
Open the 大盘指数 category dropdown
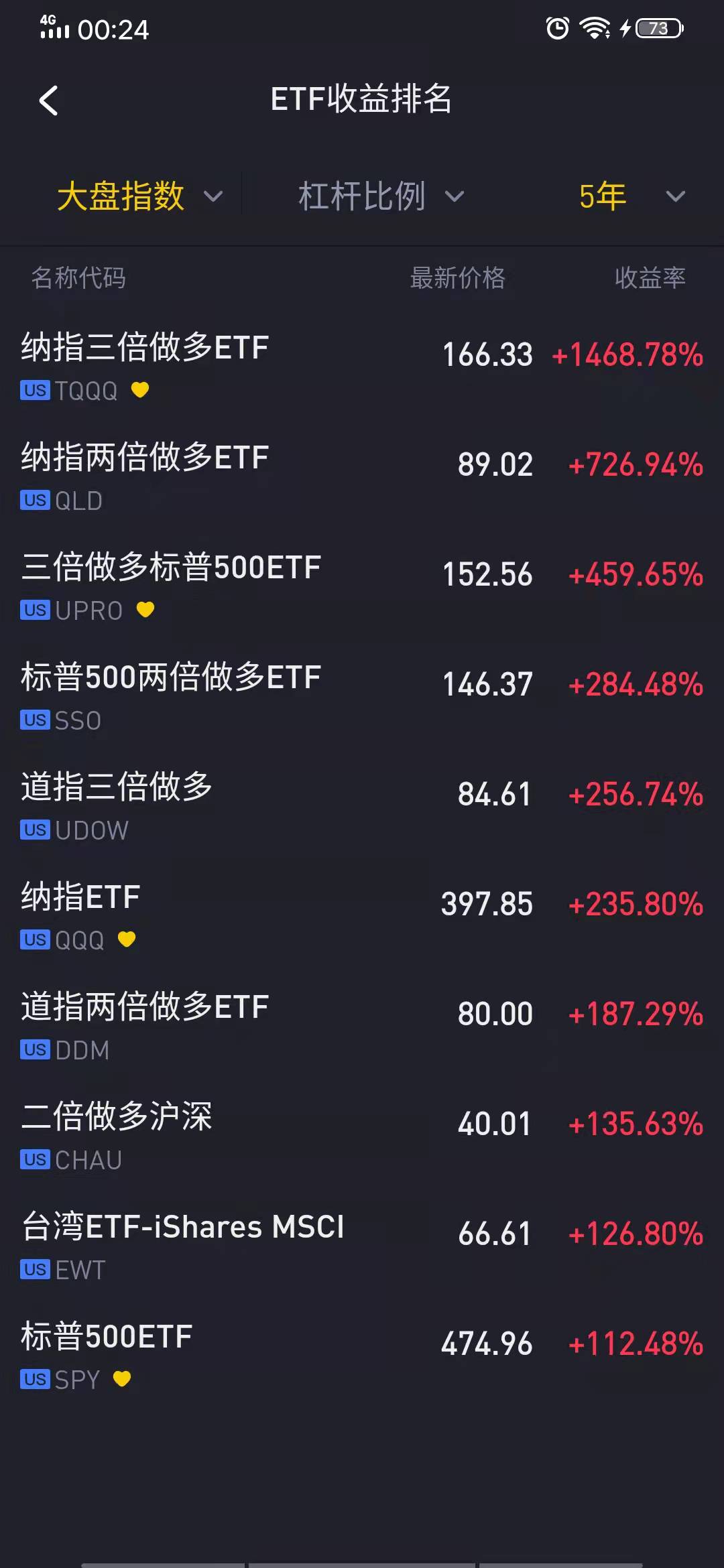(x=137, y=196)
